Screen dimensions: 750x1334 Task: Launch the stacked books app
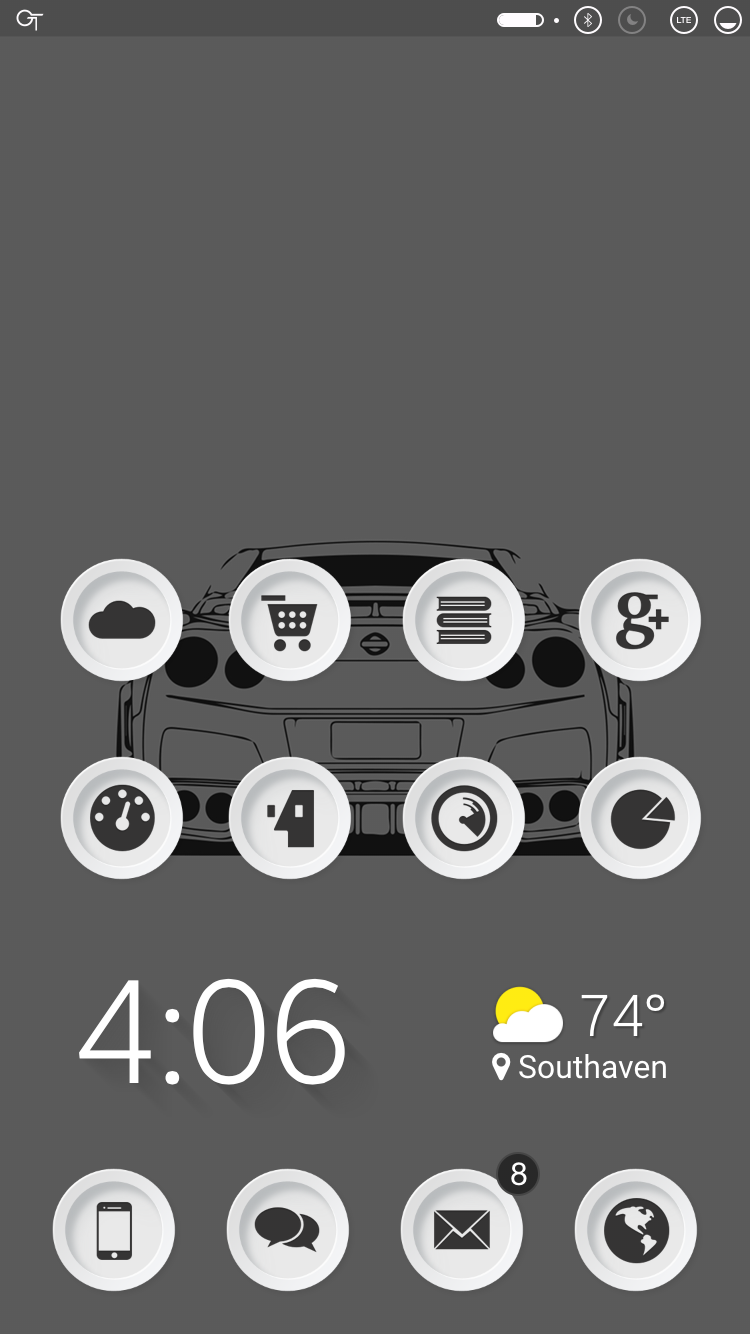[464, 620]
